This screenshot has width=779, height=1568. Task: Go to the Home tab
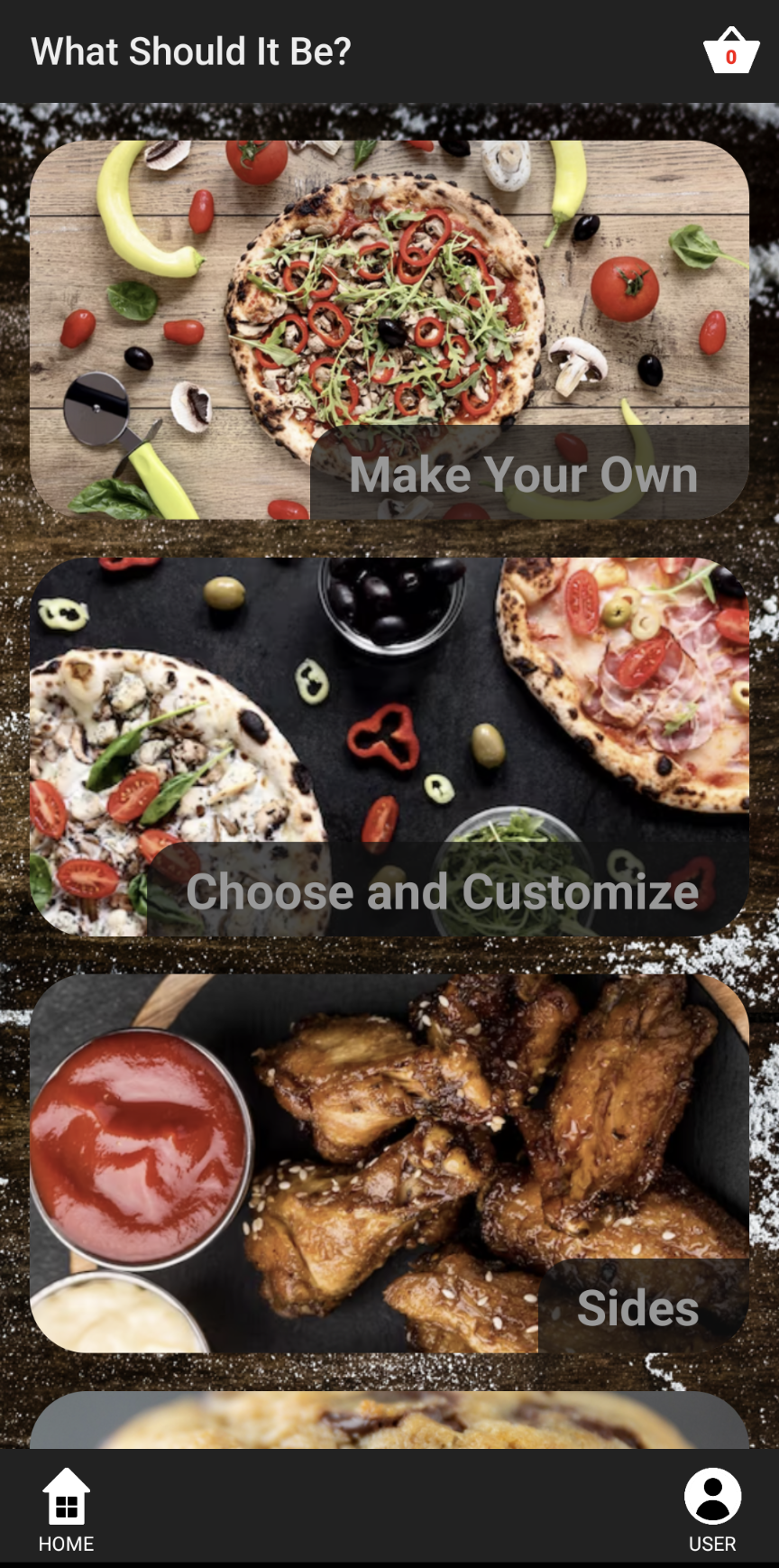[x=66, y=1510]
